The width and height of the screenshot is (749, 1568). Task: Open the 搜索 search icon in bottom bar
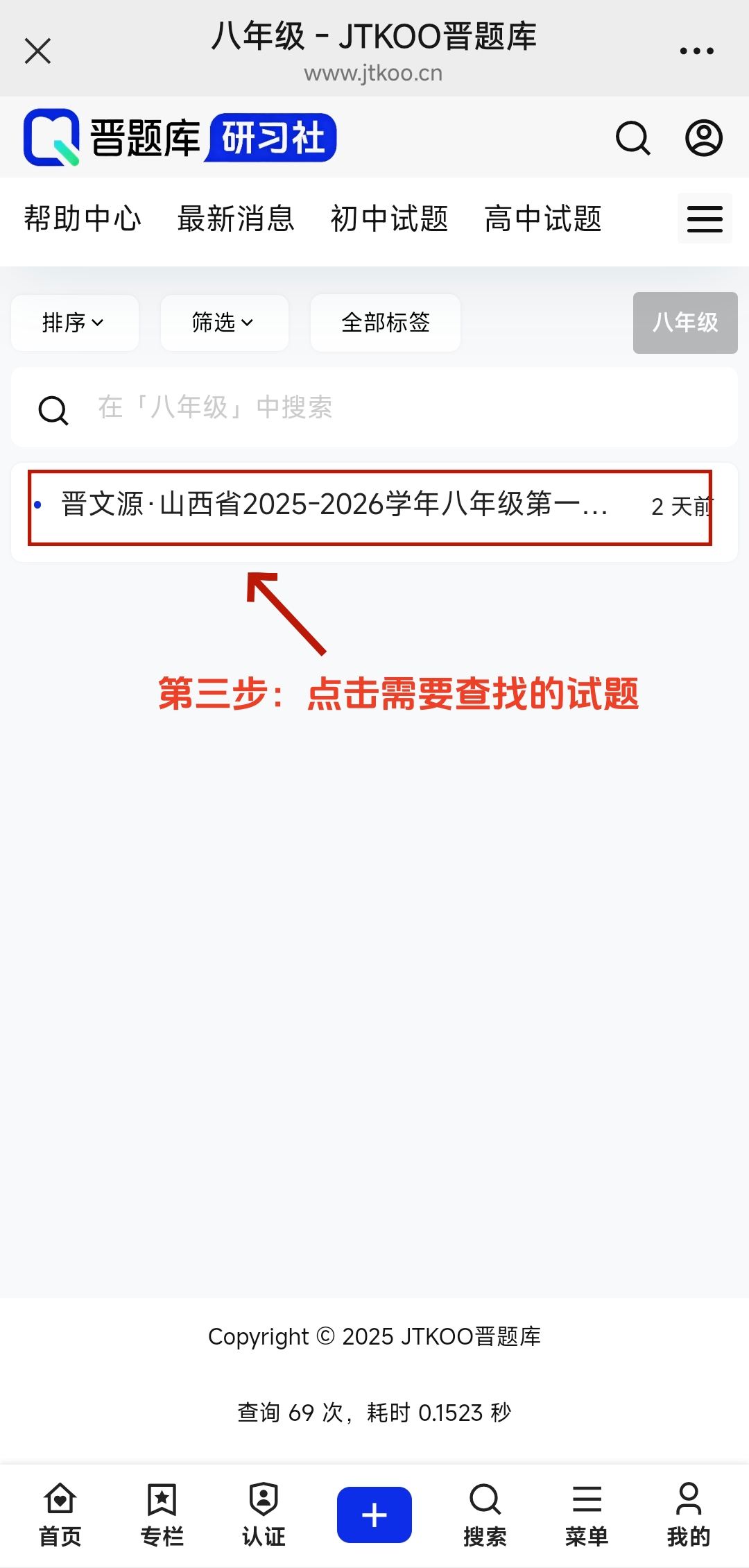(485, 1512)
